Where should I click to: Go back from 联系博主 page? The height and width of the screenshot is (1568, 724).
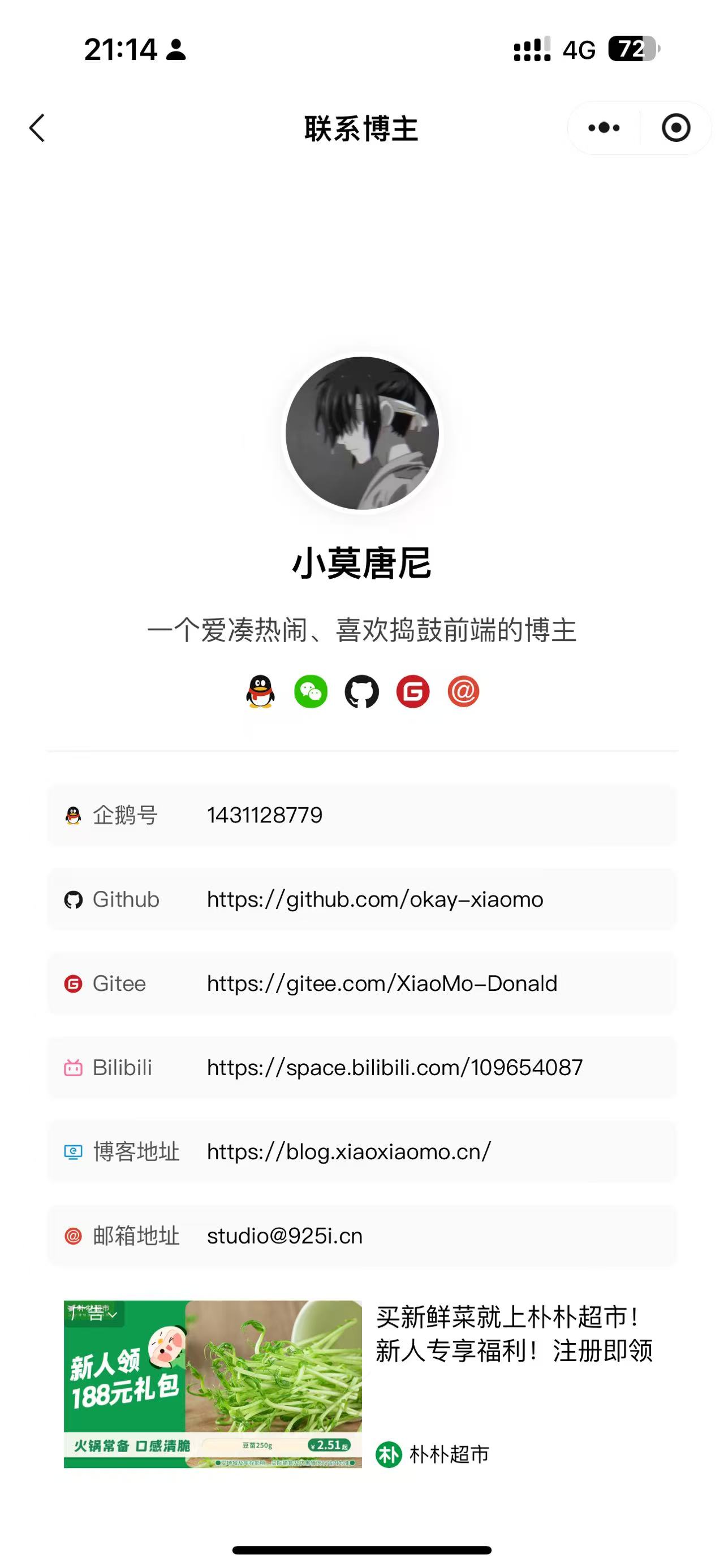(37, 128)
